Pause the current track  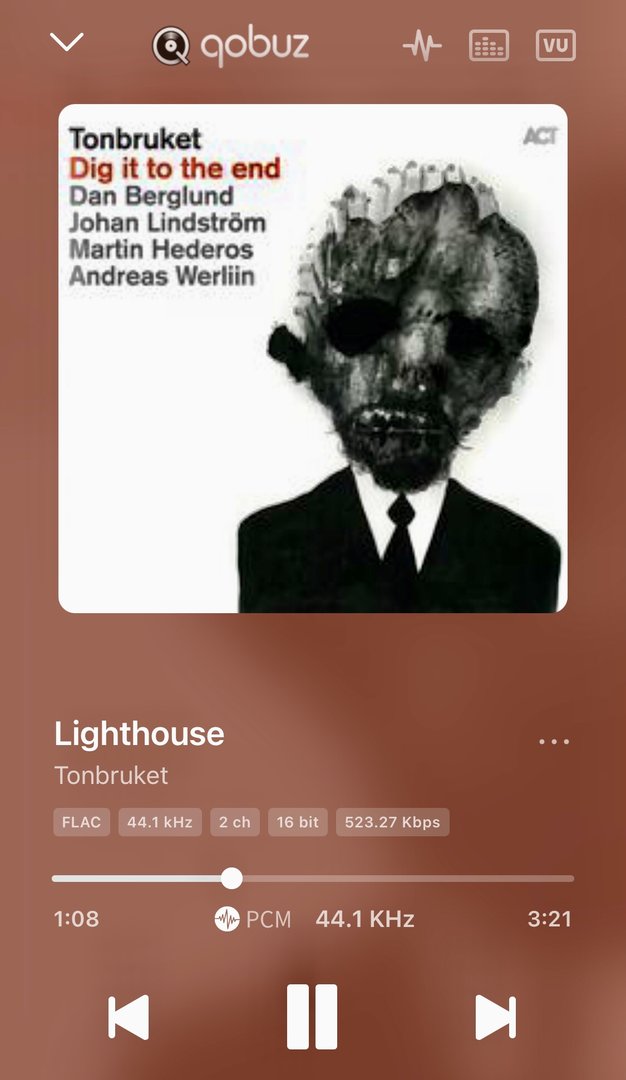(x=312, y=1016)
